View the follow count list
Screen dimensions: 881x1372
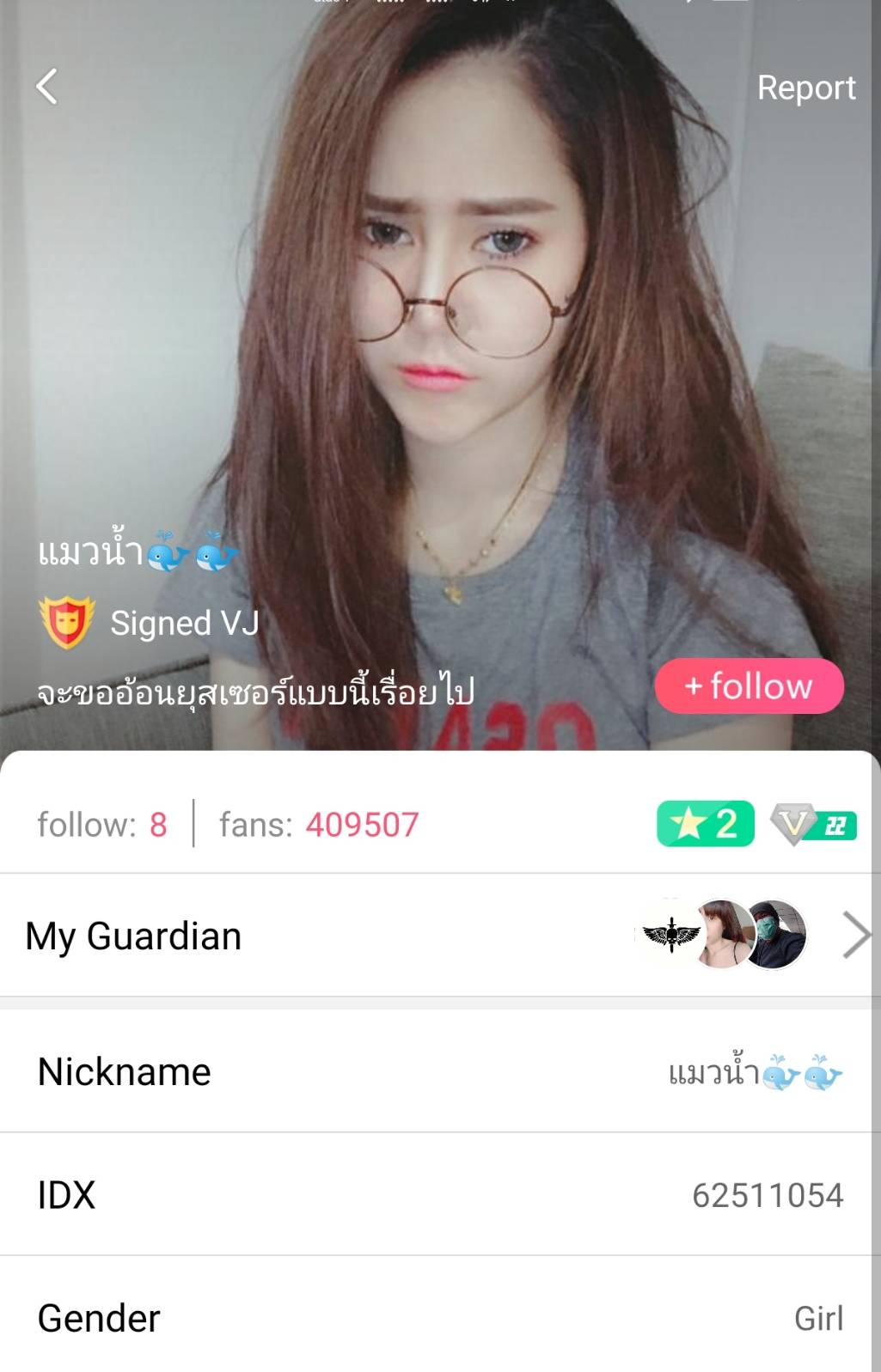coord(101,825)
